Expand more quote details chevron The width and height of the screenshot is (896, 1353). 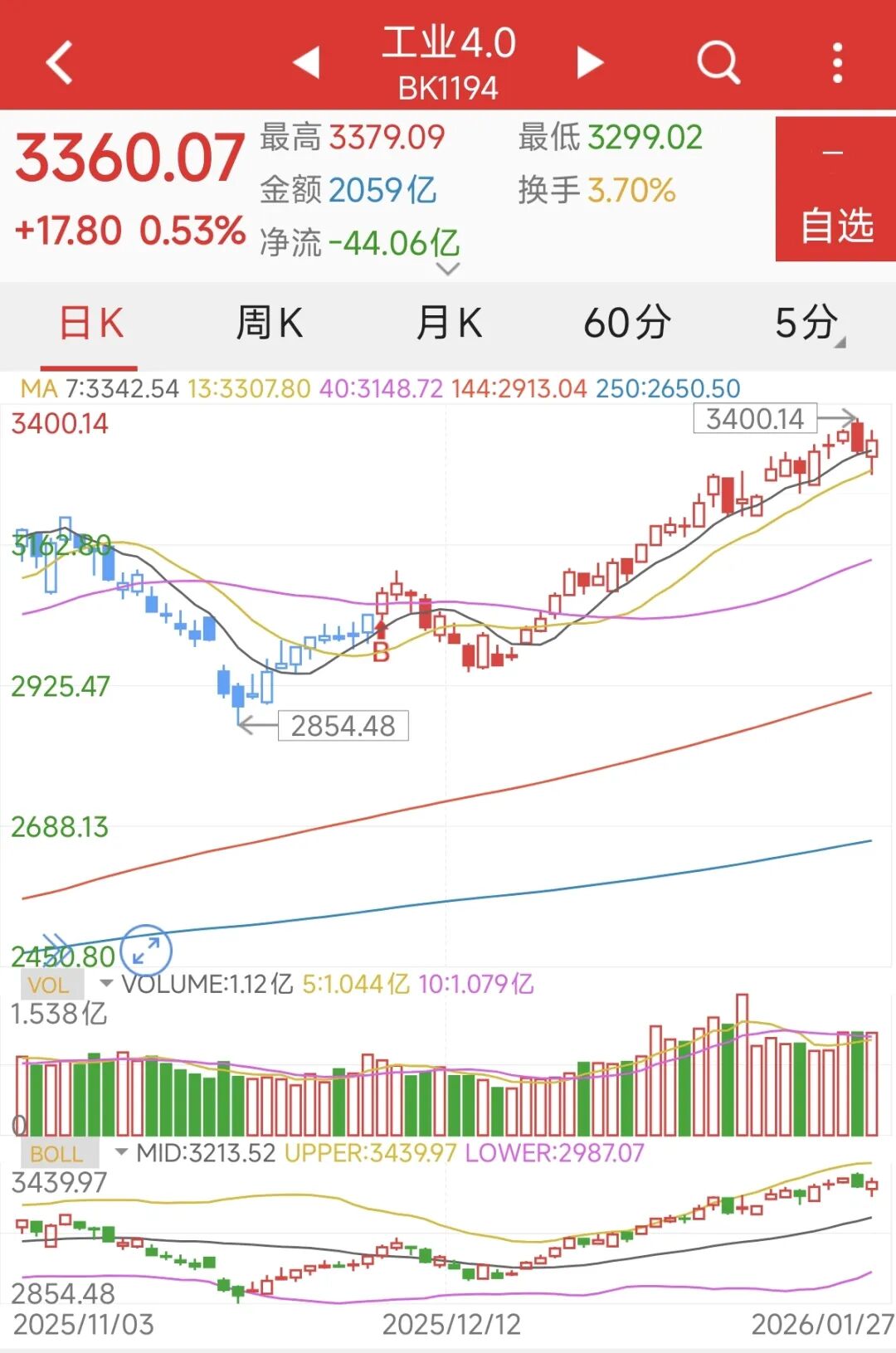point(447,269)
